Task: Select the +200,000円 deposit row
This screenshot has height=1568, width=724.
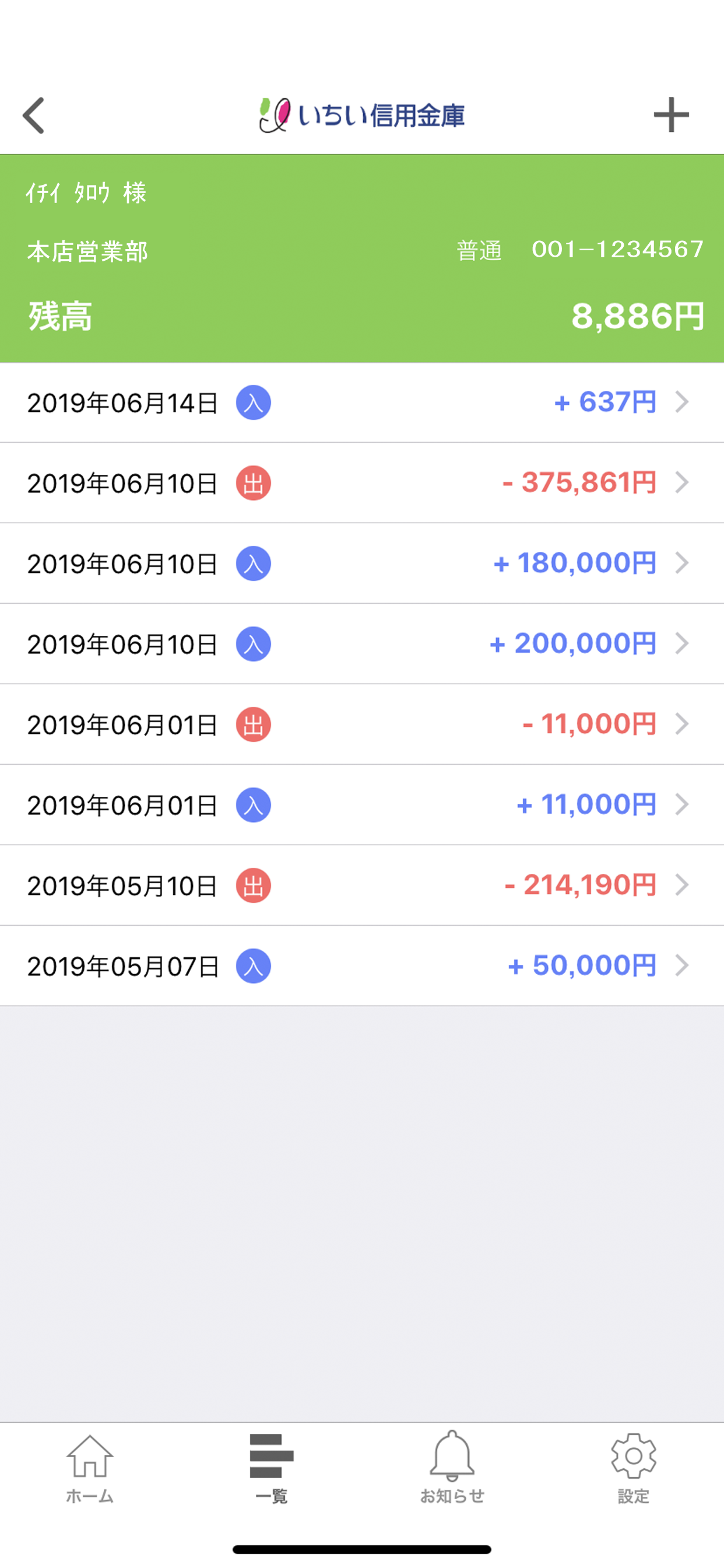Action: point(362,643)
